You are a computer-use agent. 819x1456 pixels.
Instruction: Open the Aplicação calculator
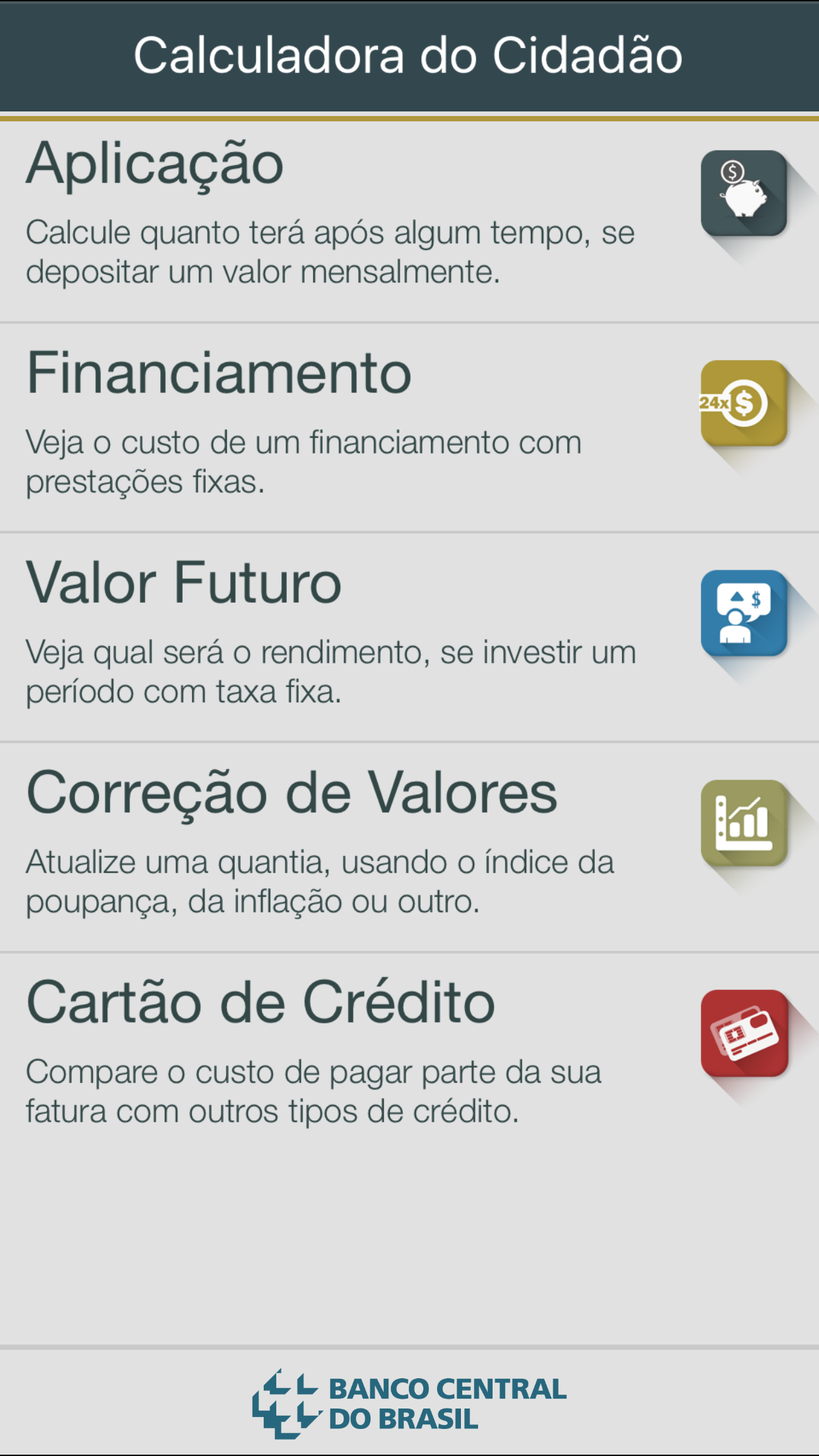409,222
